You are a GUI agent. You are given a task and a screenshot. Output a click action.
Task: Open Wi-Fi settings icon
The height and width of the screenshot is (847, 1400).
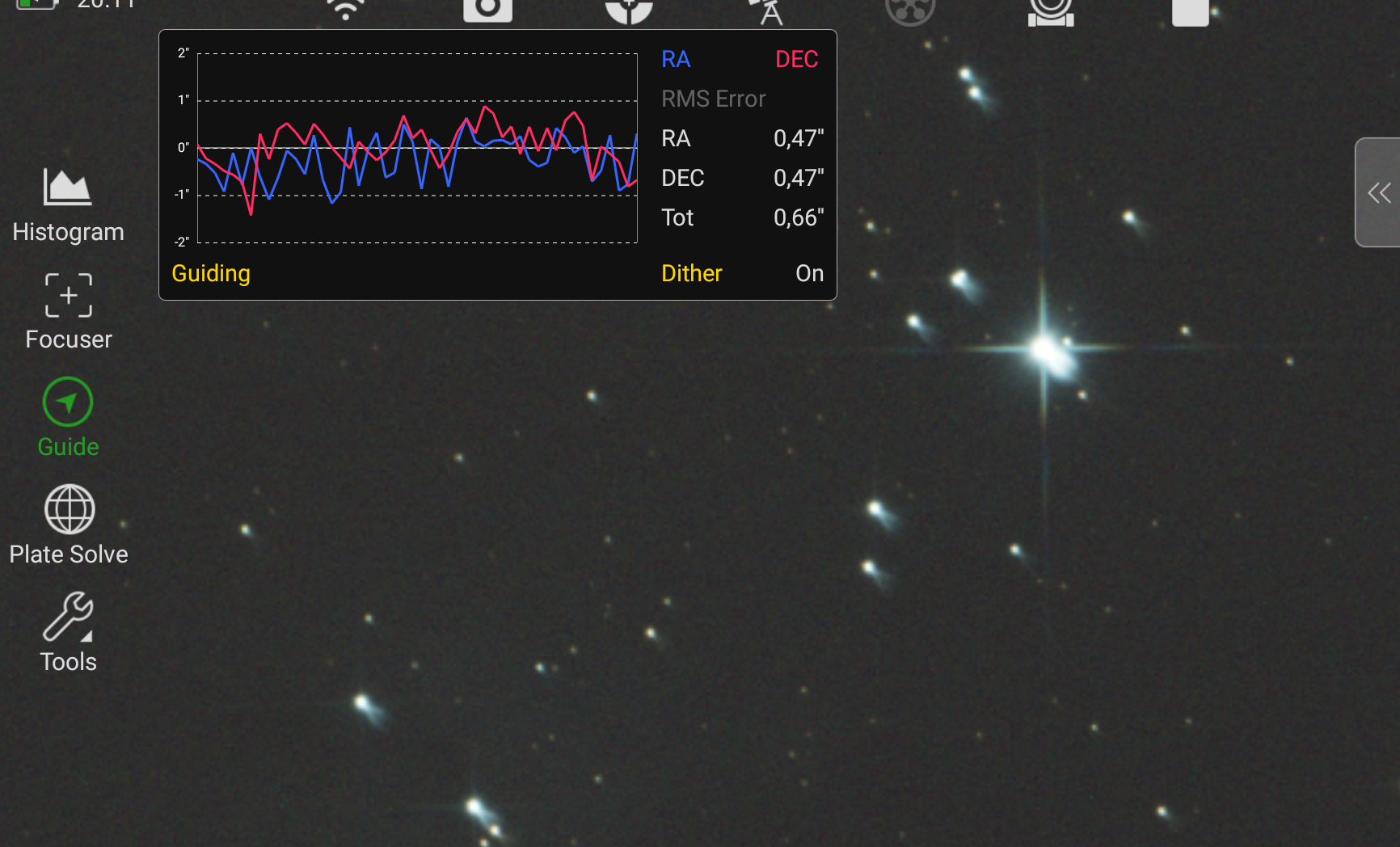point(346,10)
